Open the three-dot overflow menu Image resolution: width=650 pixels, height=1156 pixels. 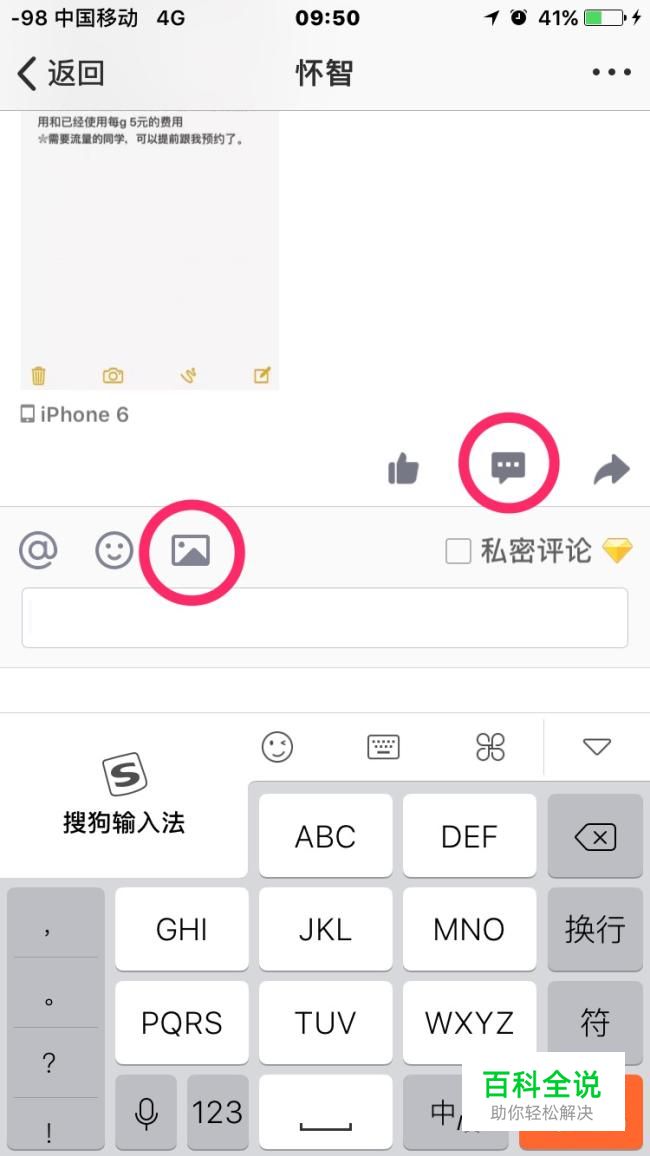611,72
